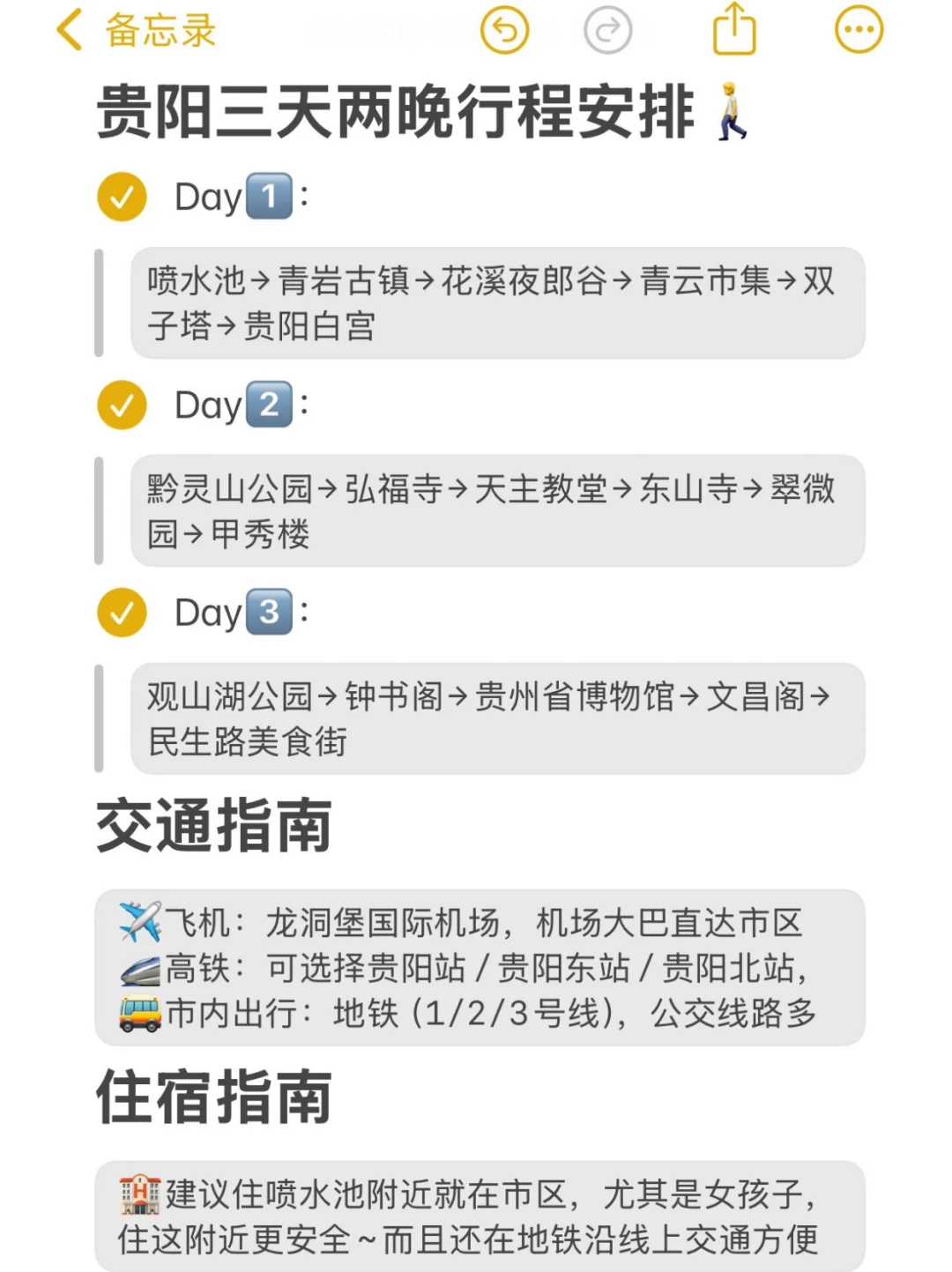Viewport: 952px width, 1272px height.
Task: Uncheck the Day 2 checklist item
Action: tap(122, 405)
